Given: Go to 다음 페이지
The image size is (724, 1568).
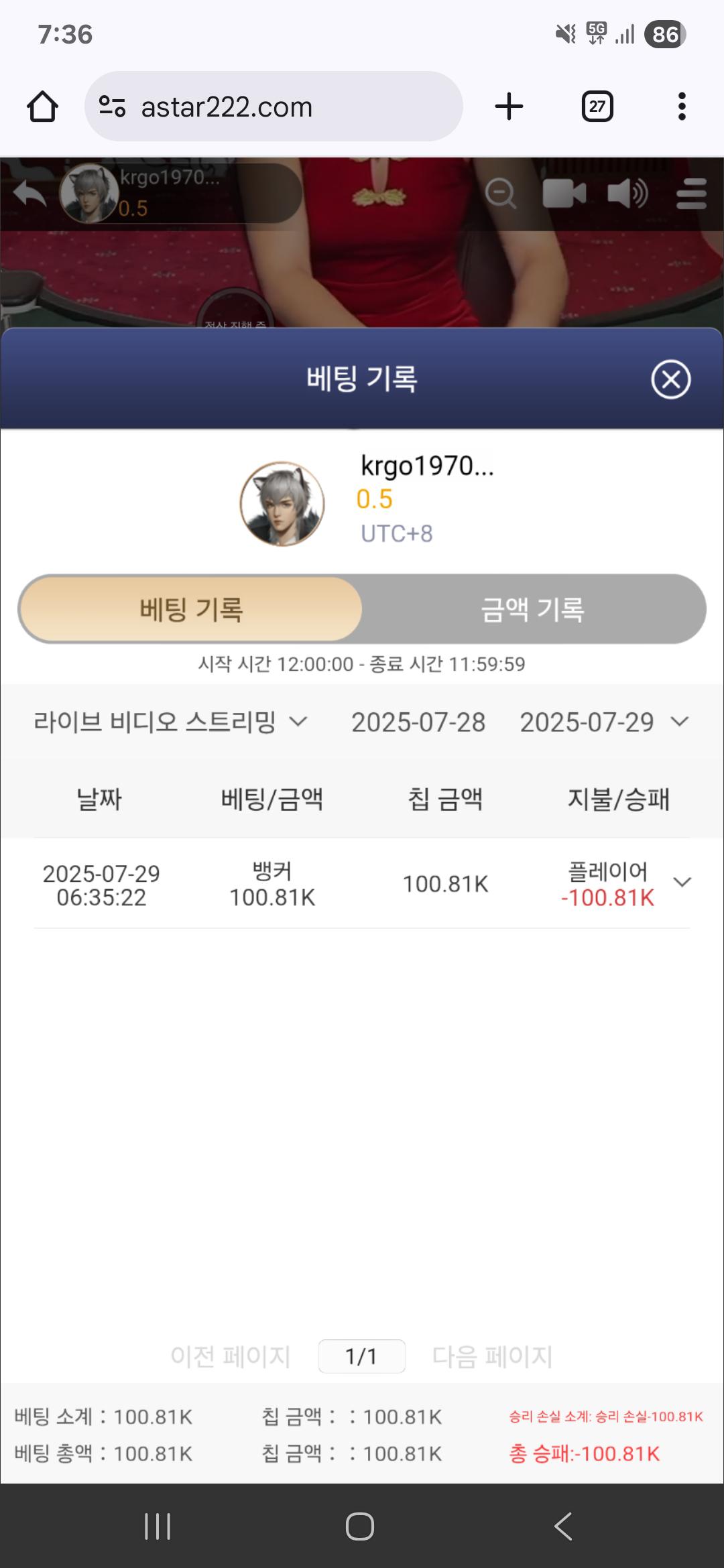Looking at the screenshot, I should [x=492, y=1356].
